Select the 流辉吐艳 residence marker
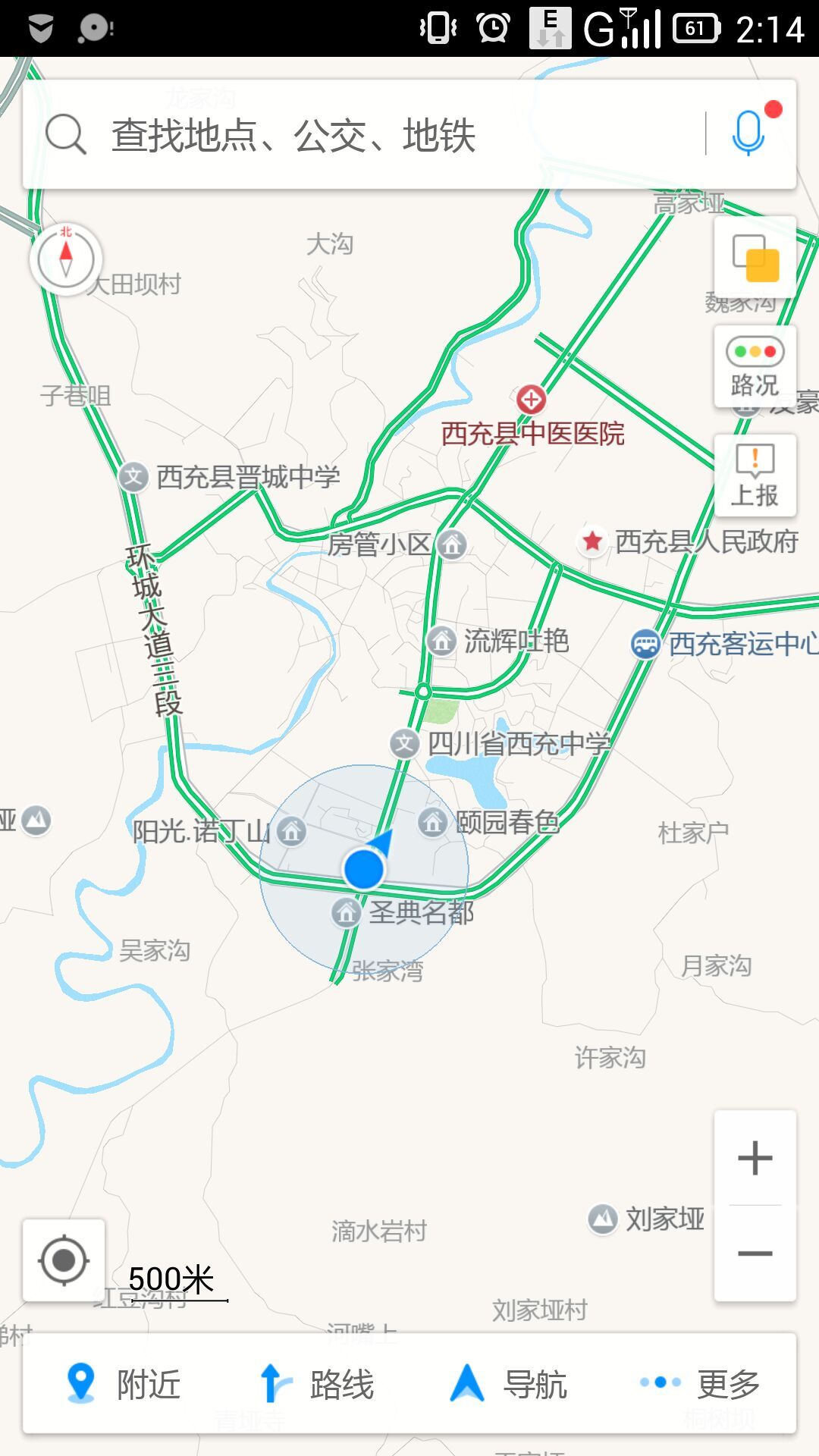 pos(441,641)
